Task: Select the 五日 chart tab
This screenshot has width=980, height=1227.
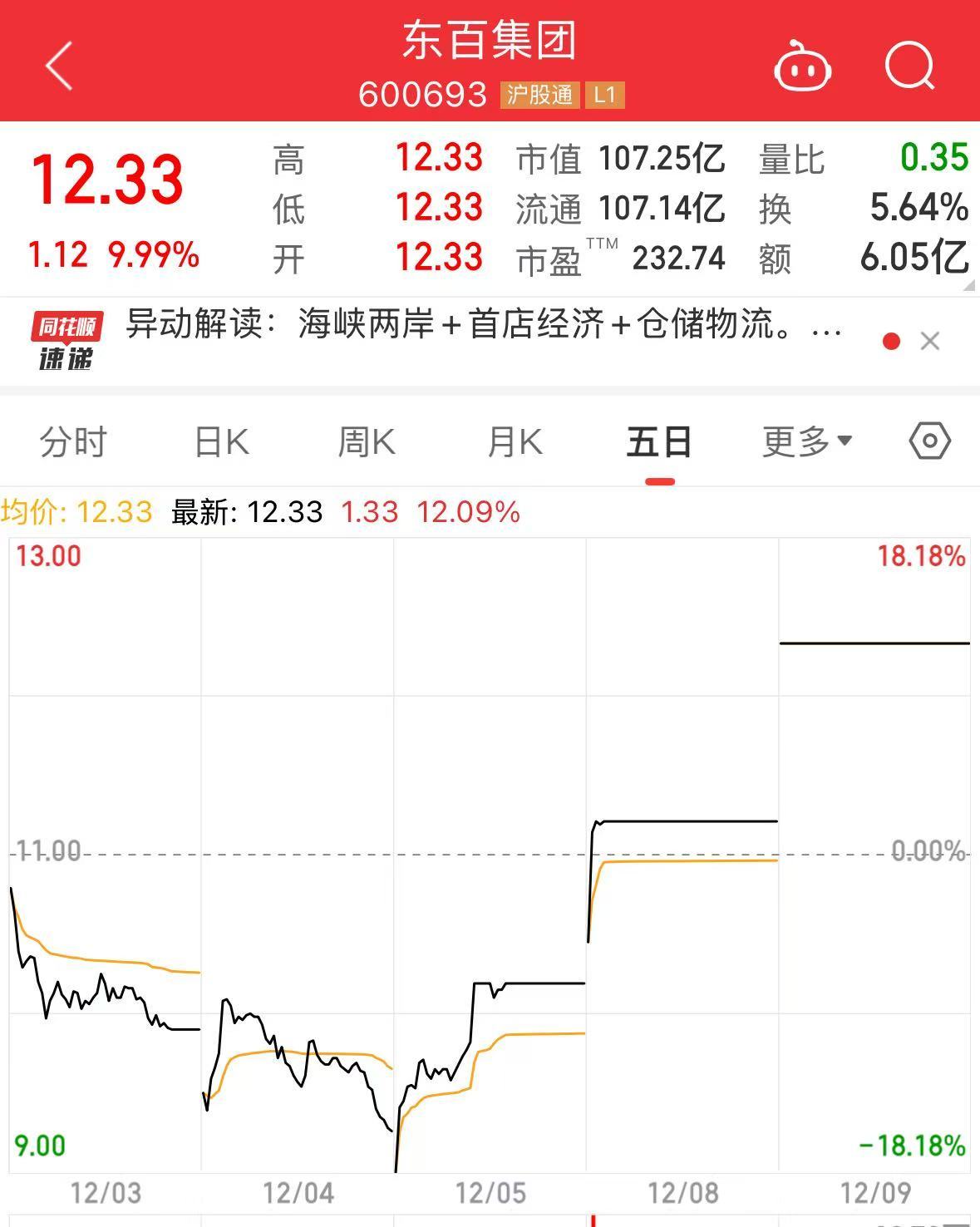Action: (x=659, y=441)
